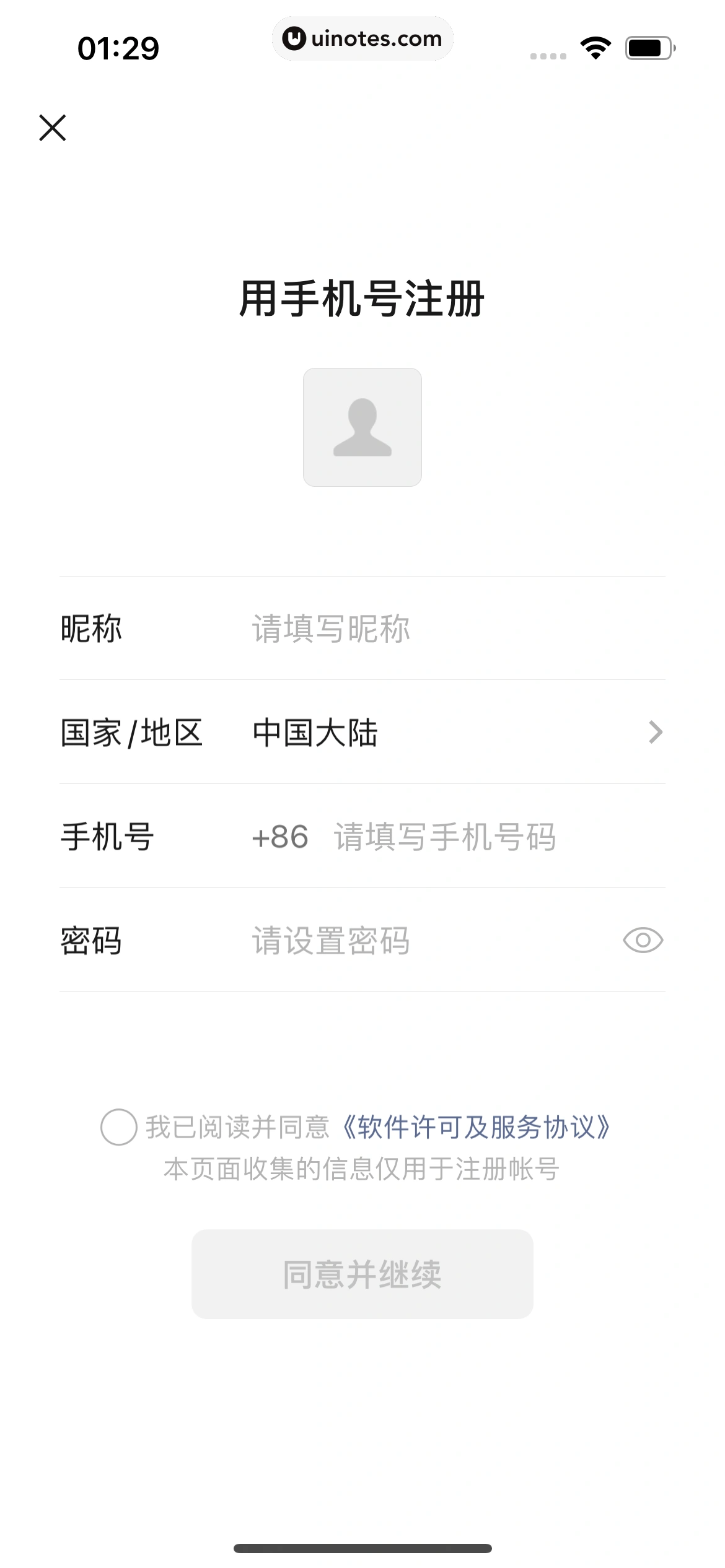Tap the uinotes.com pill in status bar

click(362, 38)
